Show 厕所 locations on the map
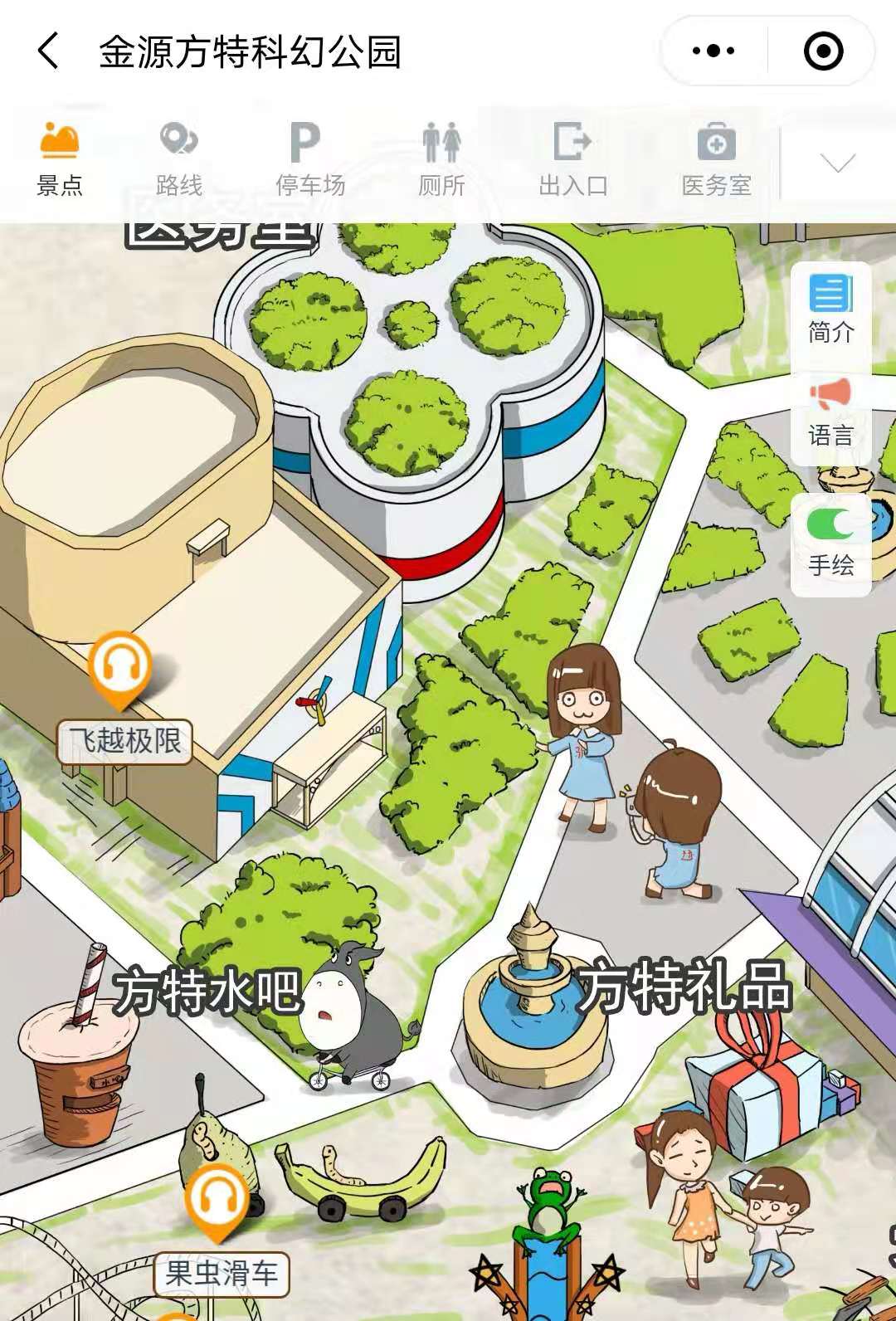 441,159
